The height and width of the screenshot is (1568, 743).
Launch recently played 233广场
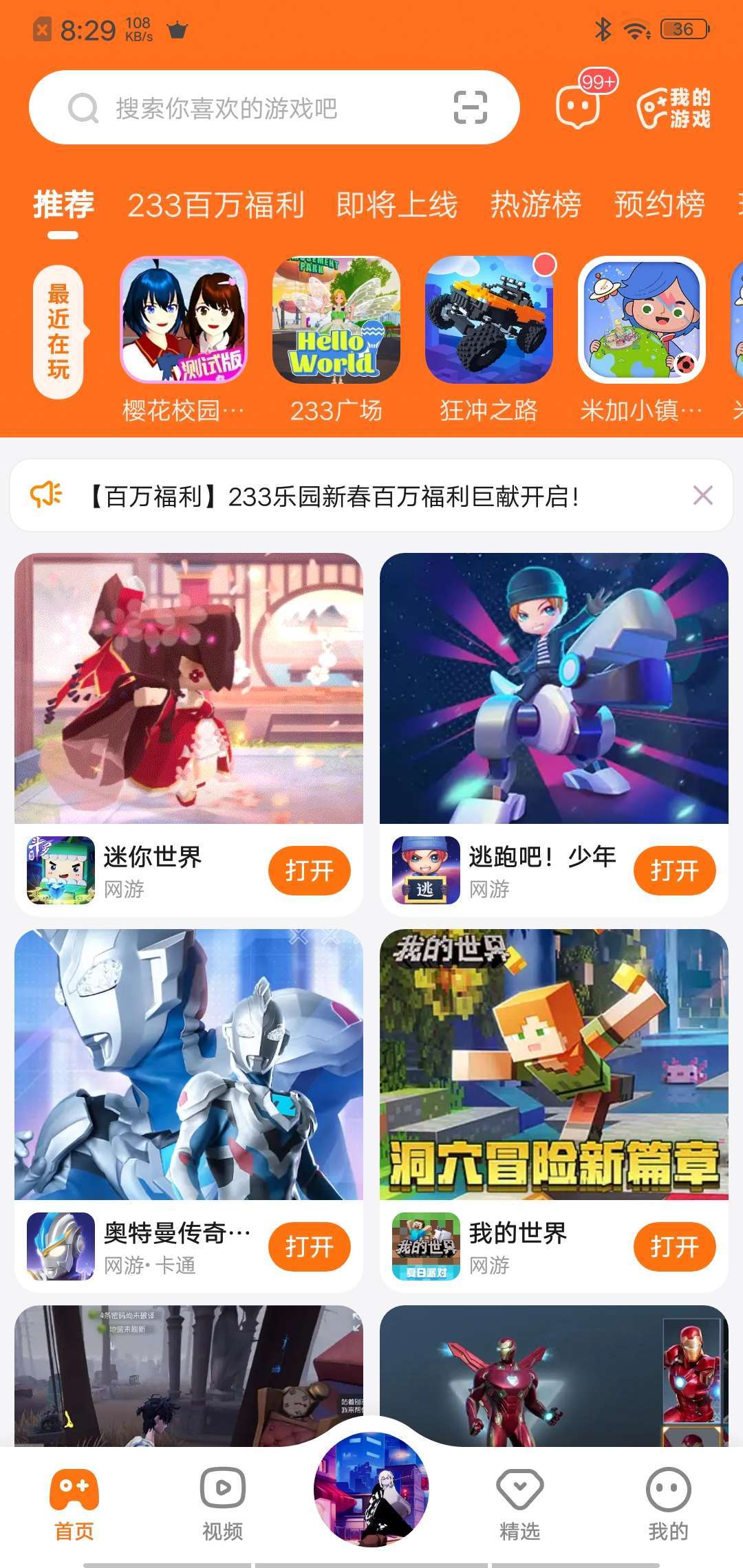(x=336, y=320)
